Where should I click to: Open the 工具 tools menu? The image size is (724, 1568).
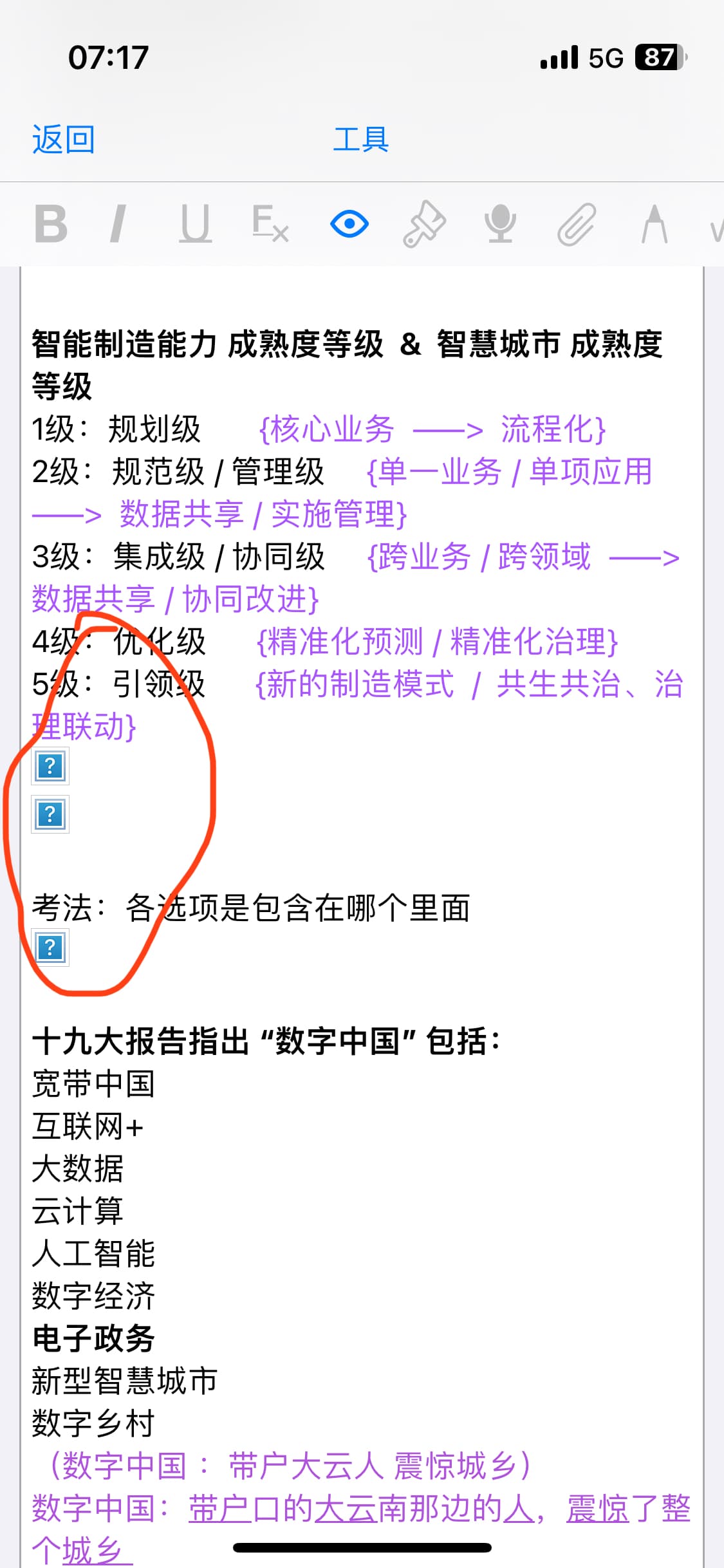[361, 140]
